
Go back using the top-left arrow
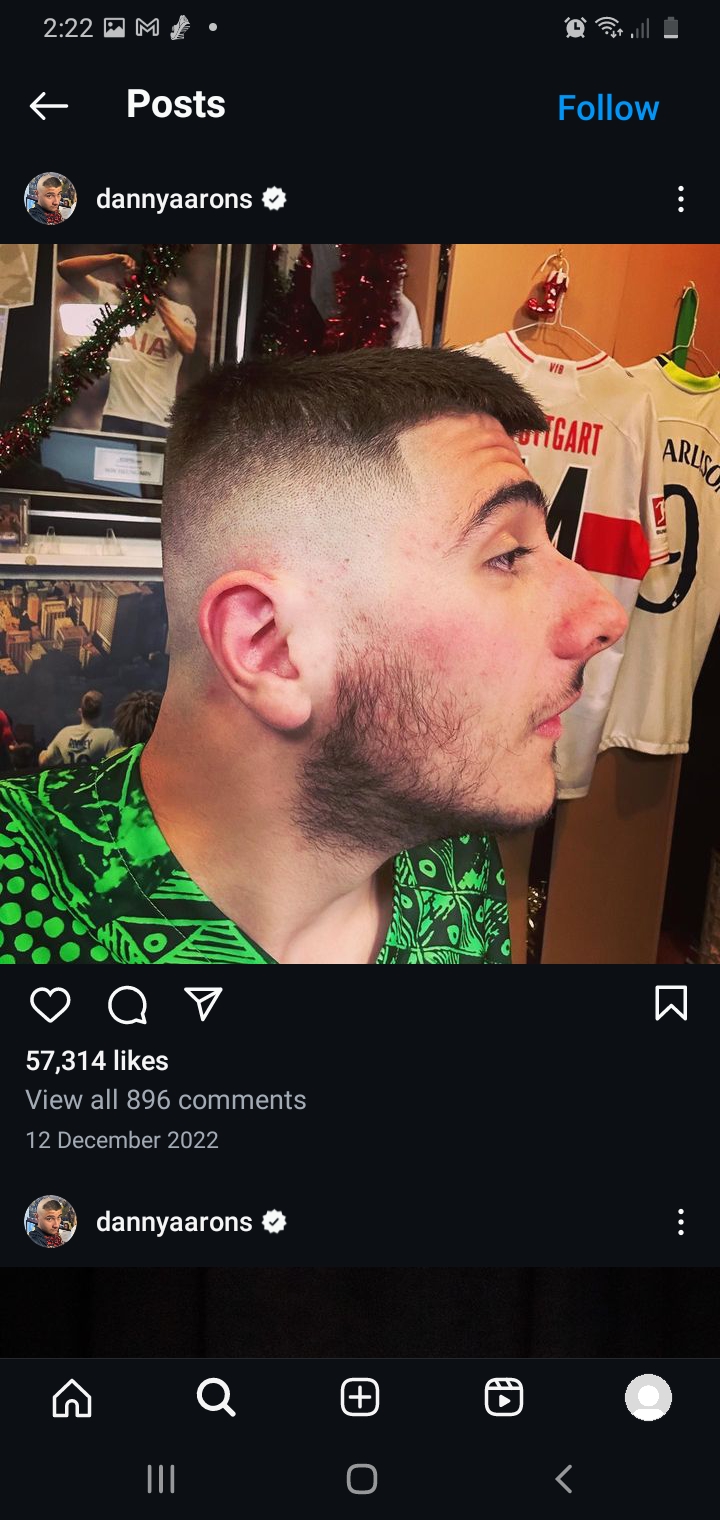[48, 105]
